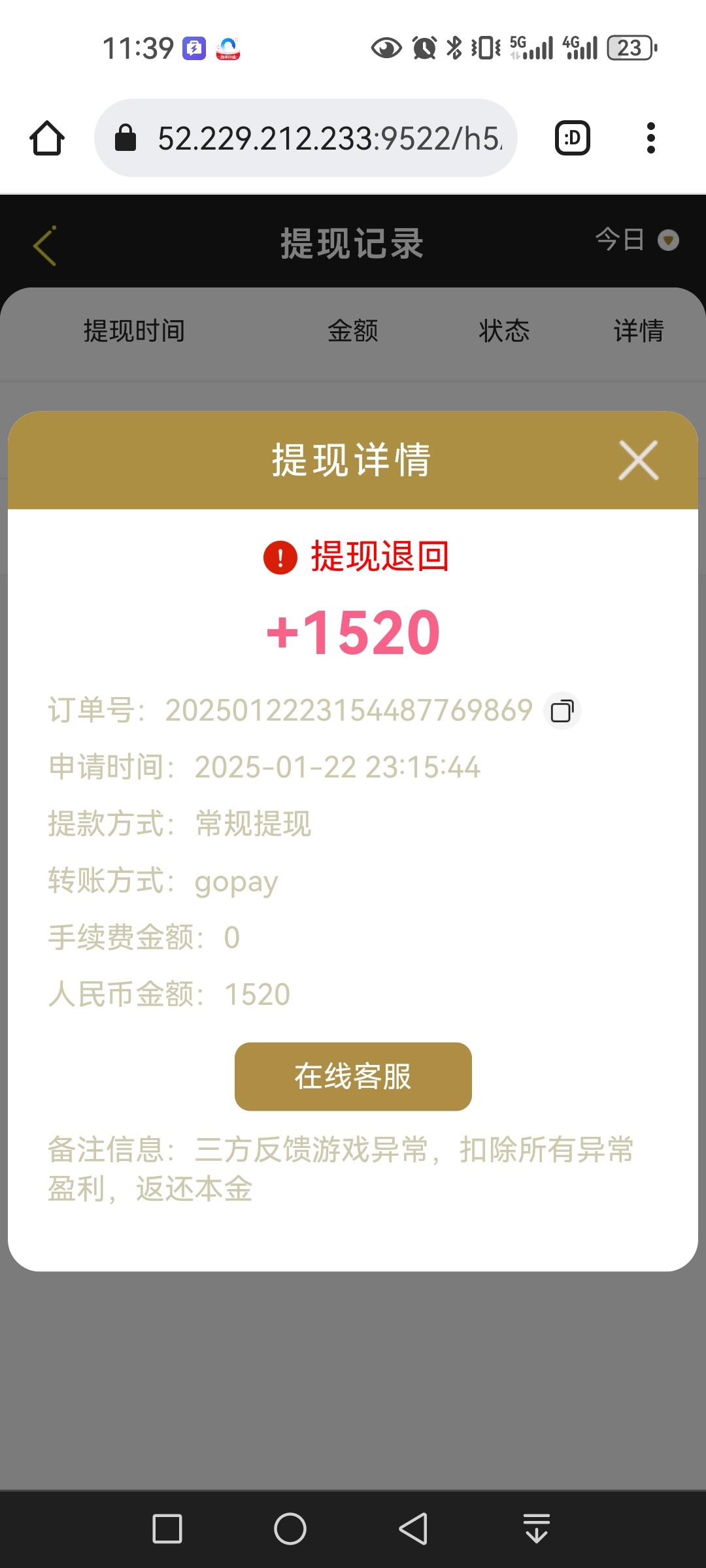The image size is (706, 1568).
Task: Open the browser home page icon
Action: [48, 138]
